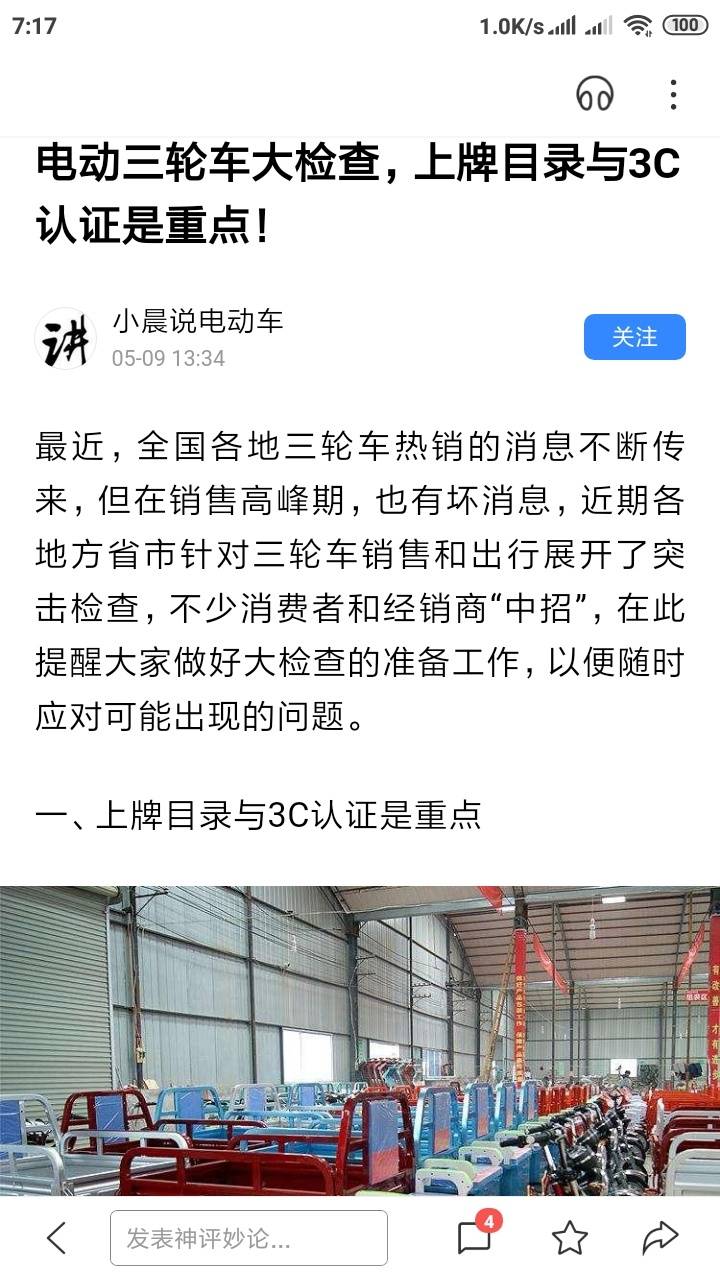Open the tricycle warehouse photo
The width and height of the screenshot is (720, 1280).
coord(360,1040)
